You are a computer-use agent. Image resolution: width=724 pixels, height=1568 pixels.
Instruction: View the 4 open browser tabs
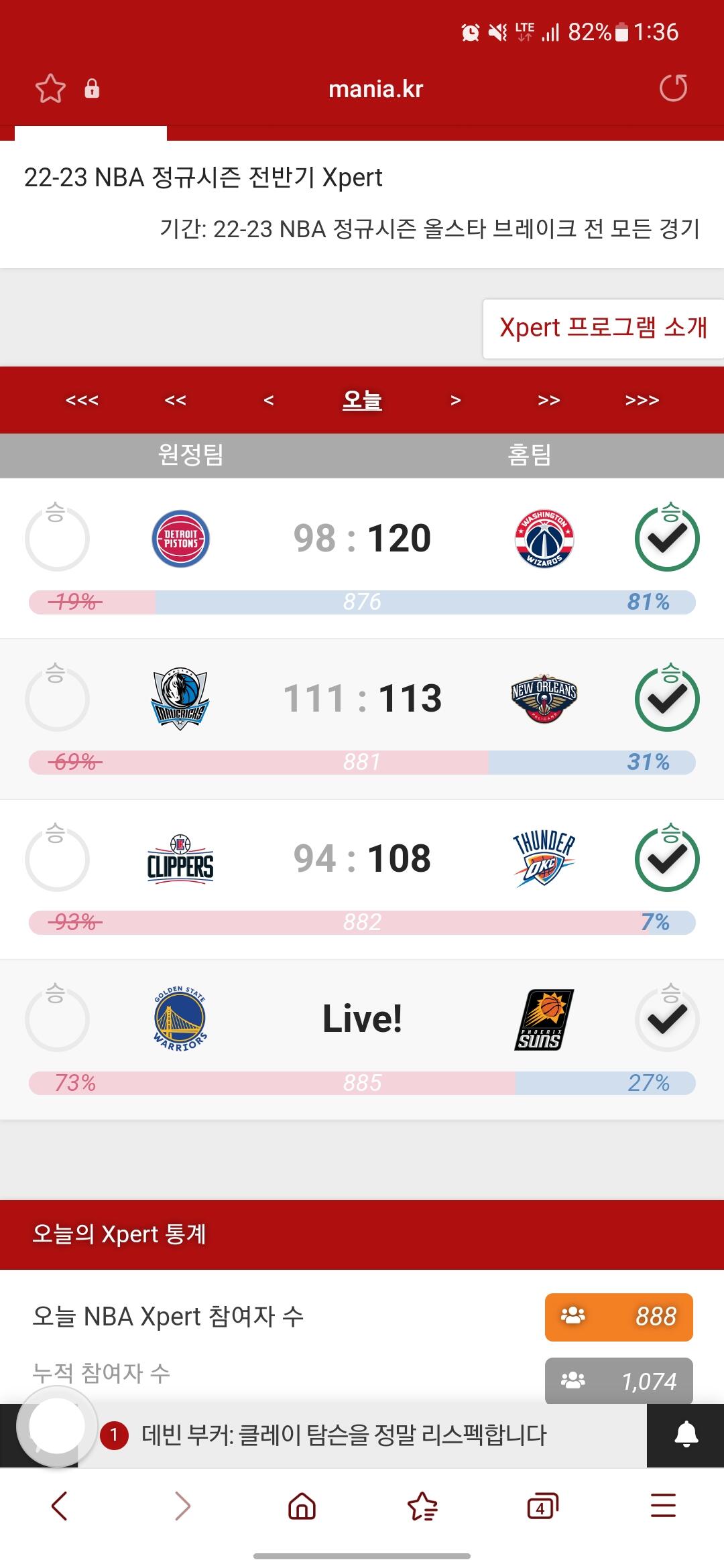542,1507
